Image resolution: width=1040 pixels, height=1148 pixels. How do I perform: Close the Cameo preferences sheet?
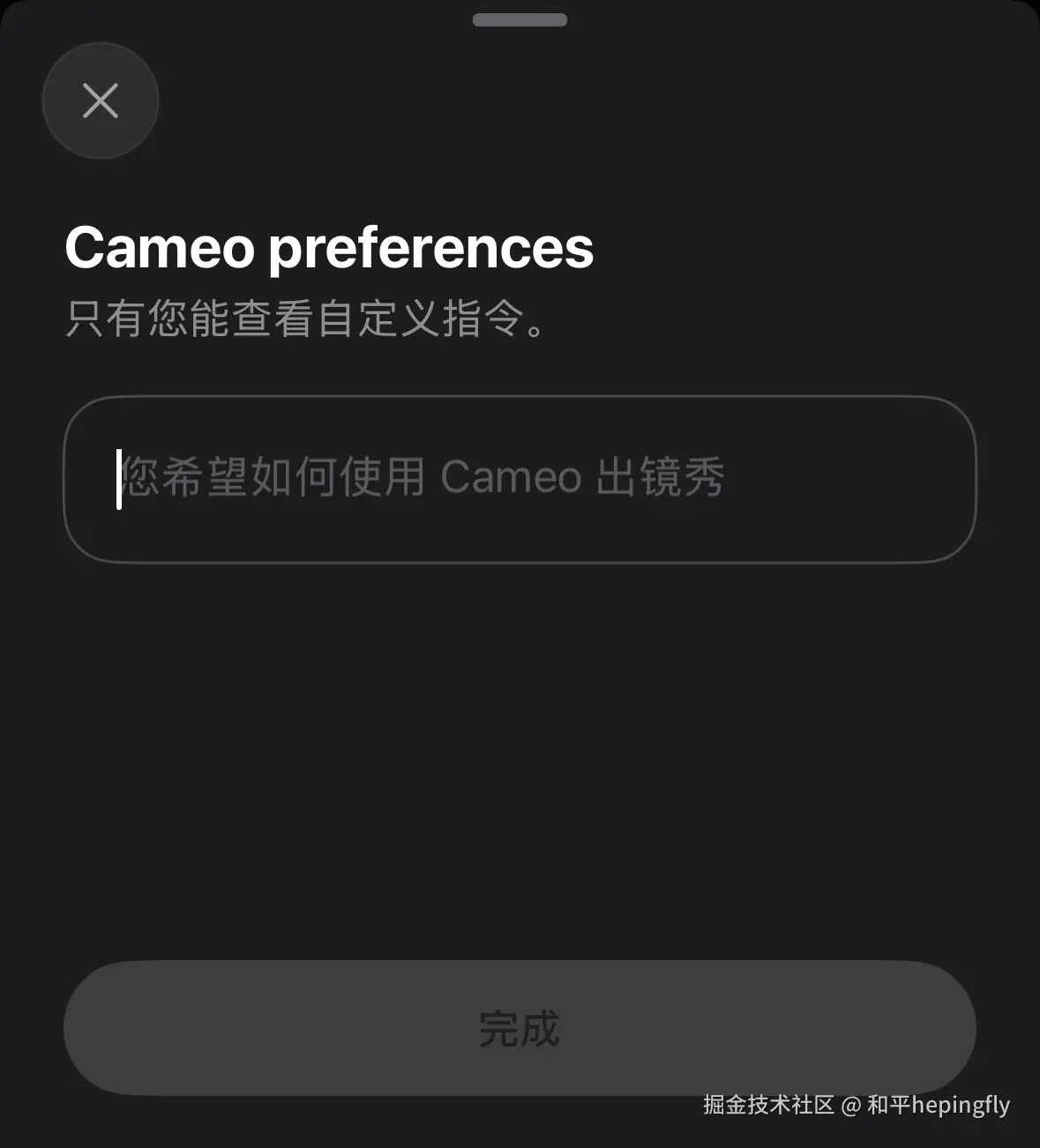coord(101,101)
